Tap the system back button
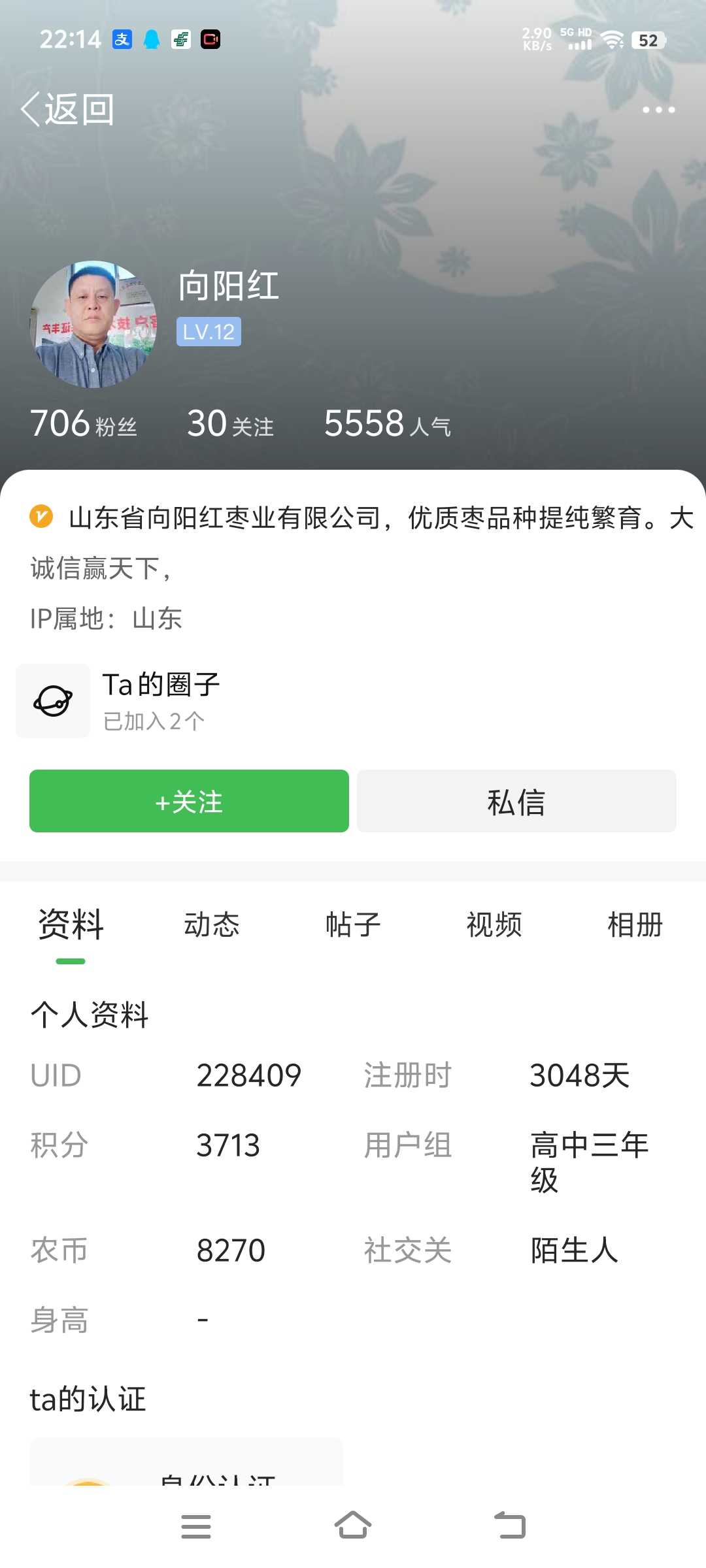 pyautogui.click(x=510, y=1526)
